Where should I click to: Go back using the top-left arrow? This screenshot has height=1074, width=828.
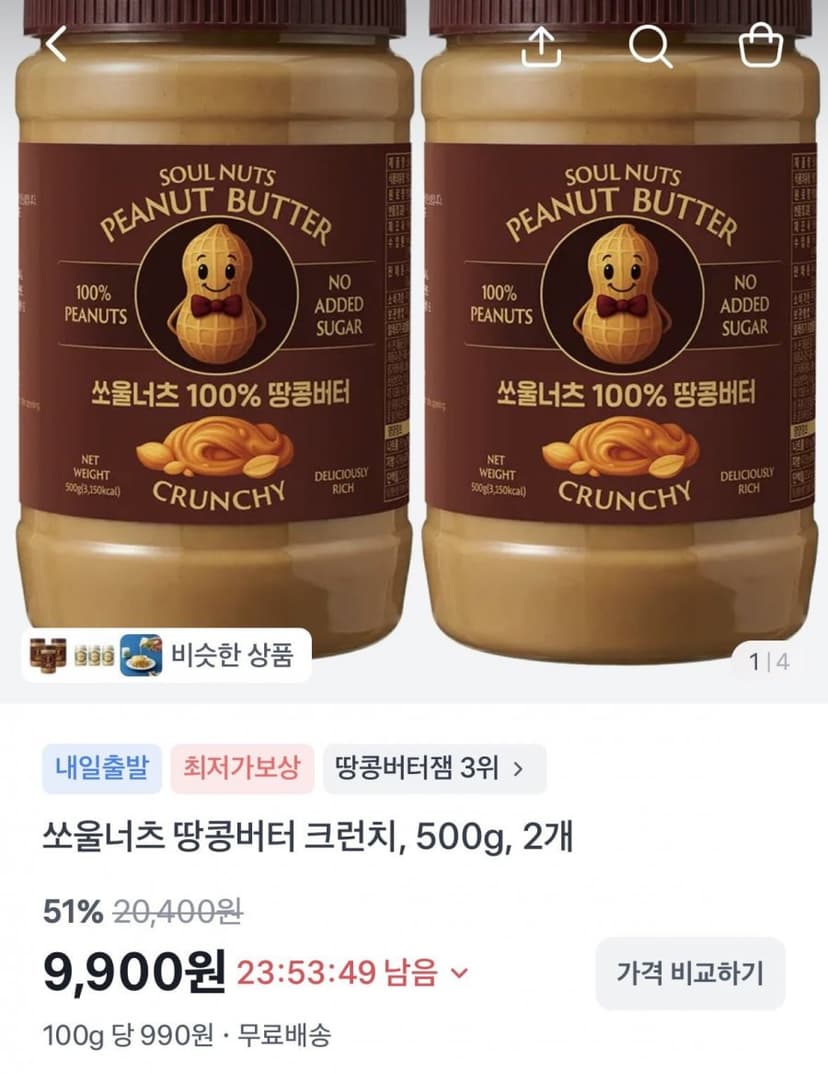(57, 45)
